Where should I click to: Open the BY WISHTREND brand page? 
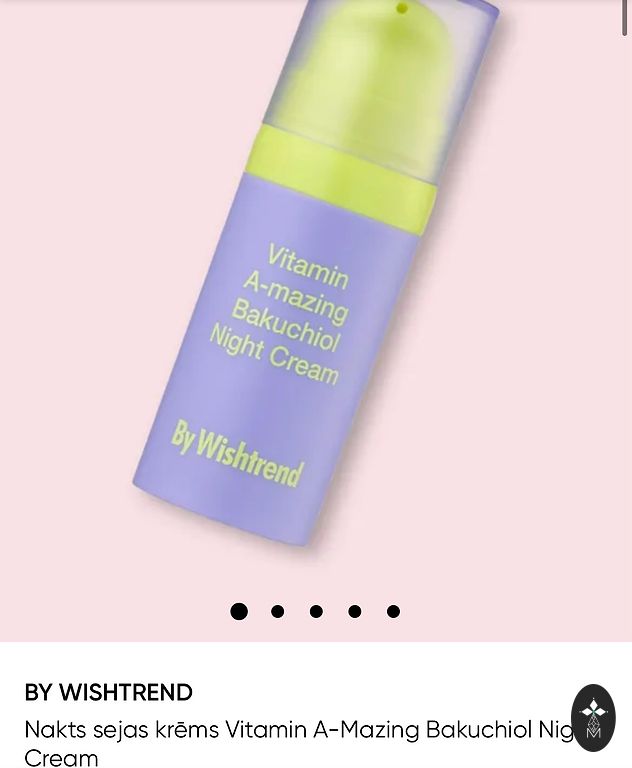click(108, 692)
